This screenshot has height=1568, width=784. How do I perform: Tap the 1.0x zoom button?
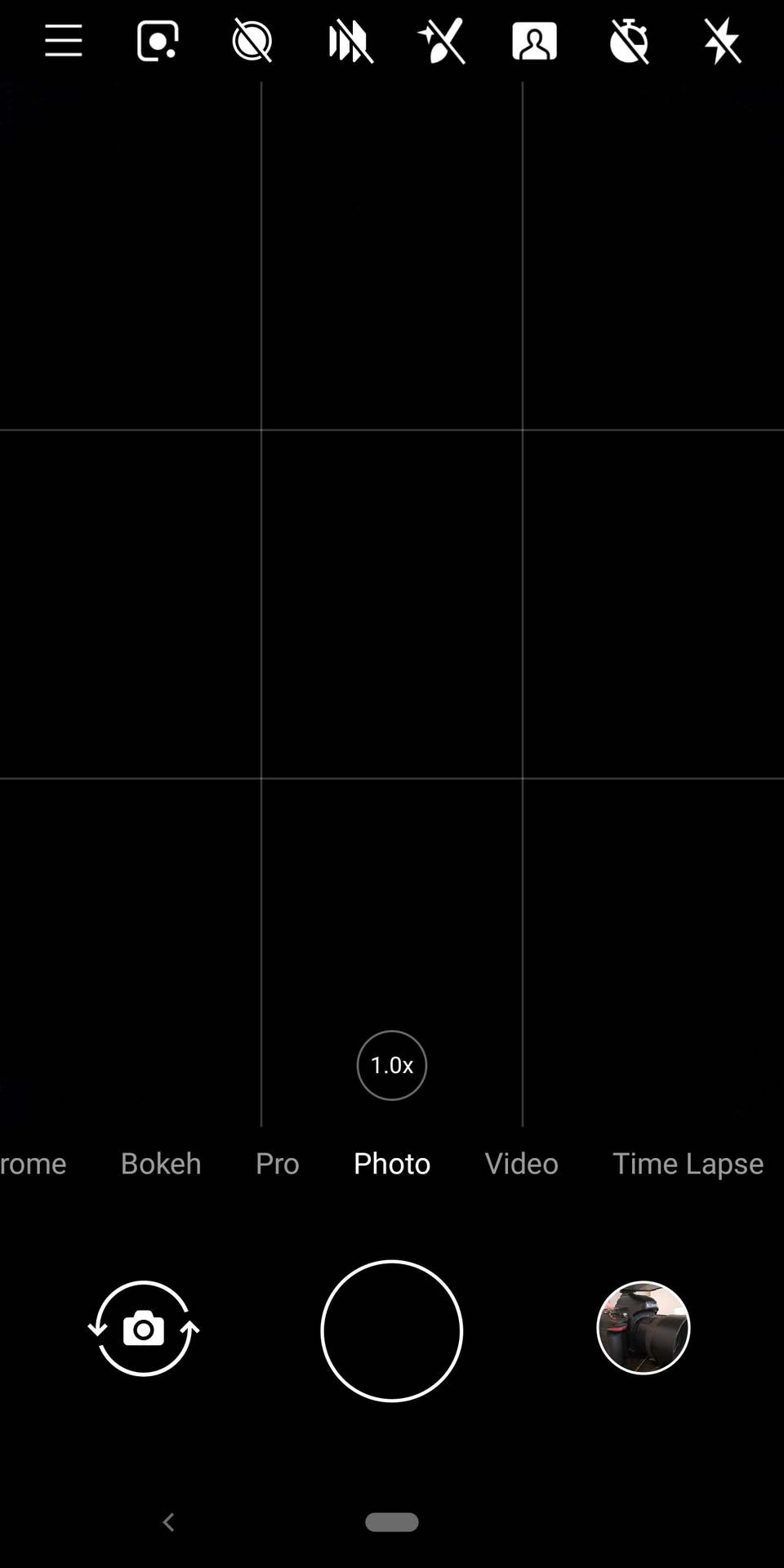click(x=392, y=1065)
